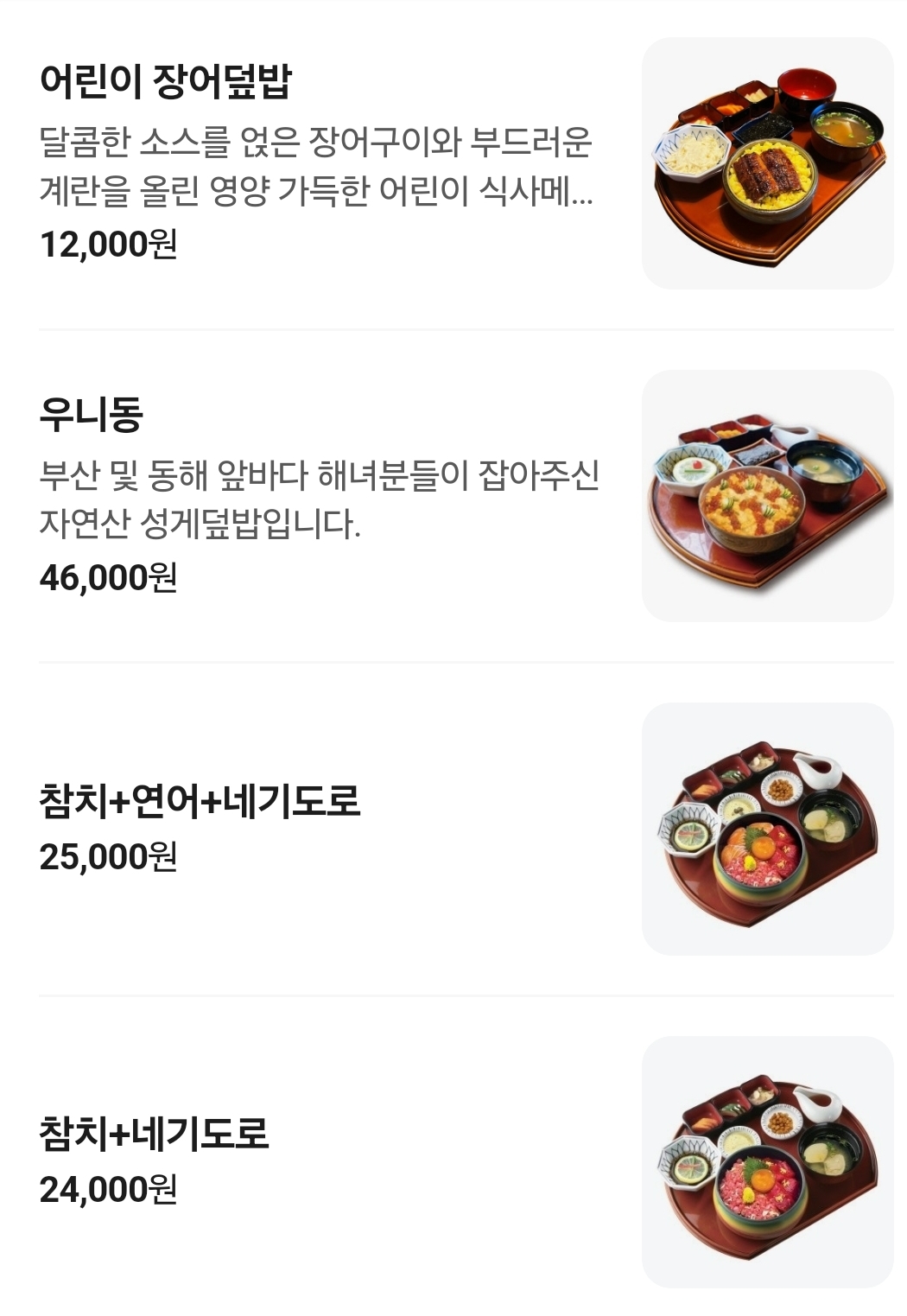Image resolution: width=907 pixels, height=1316 pixels.
Task: View the 어린이 장어덮밥 photo
Action: 767,163
